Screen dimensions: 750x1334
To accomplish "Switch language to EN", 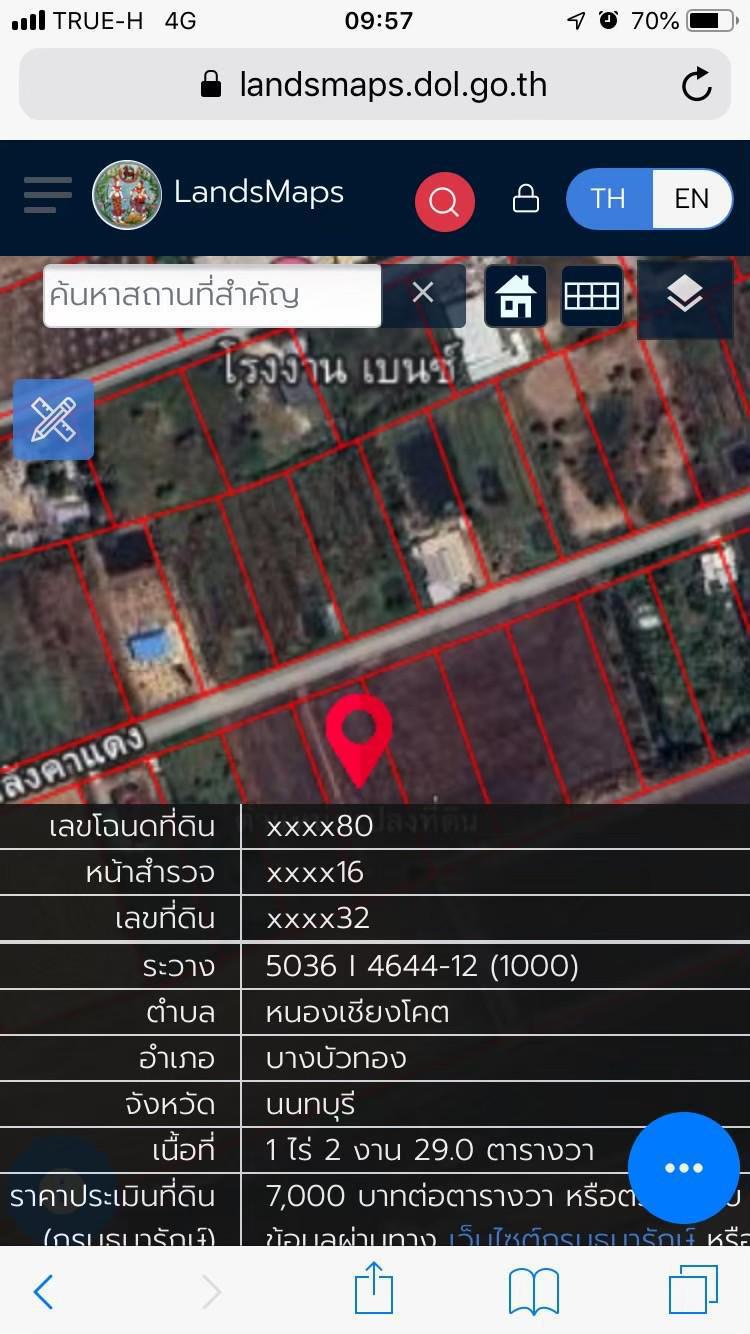I will [691, 198].
